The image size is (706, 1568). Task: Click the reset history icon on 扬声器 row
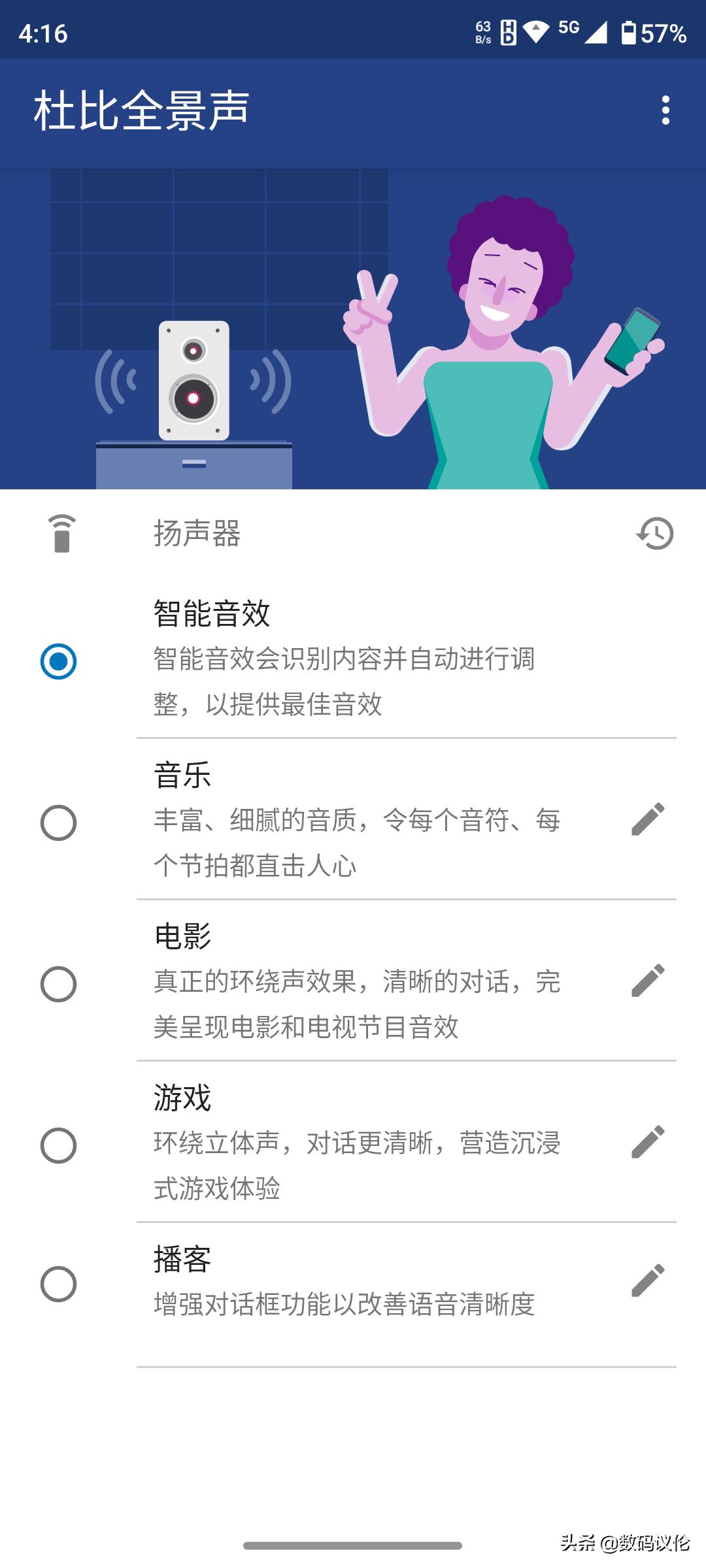pyautogui.click(x=653, y=534)
